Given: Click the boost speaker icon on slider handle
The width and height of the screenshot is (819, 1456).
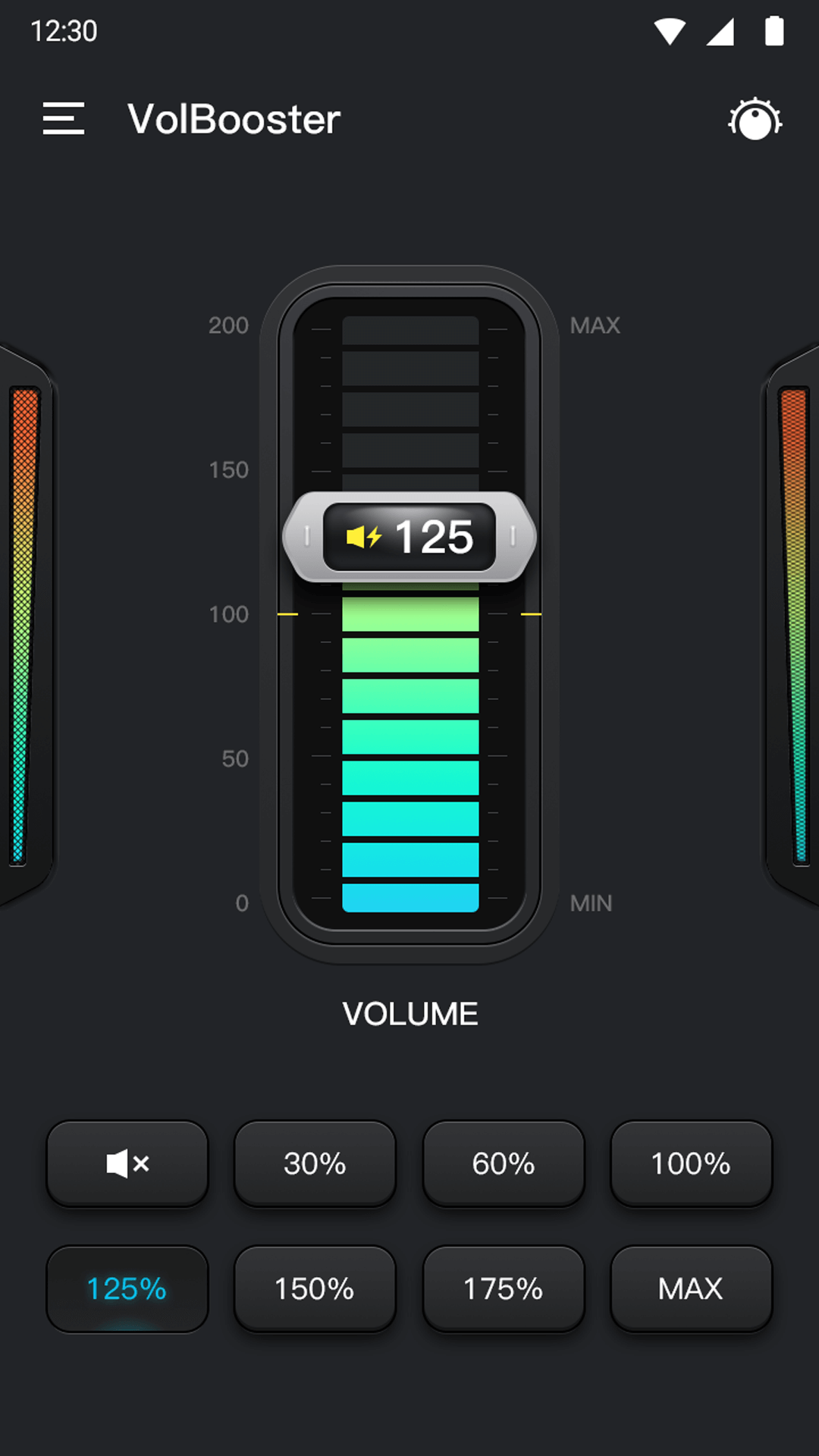Looking at the screenshot, I should 365,537.
